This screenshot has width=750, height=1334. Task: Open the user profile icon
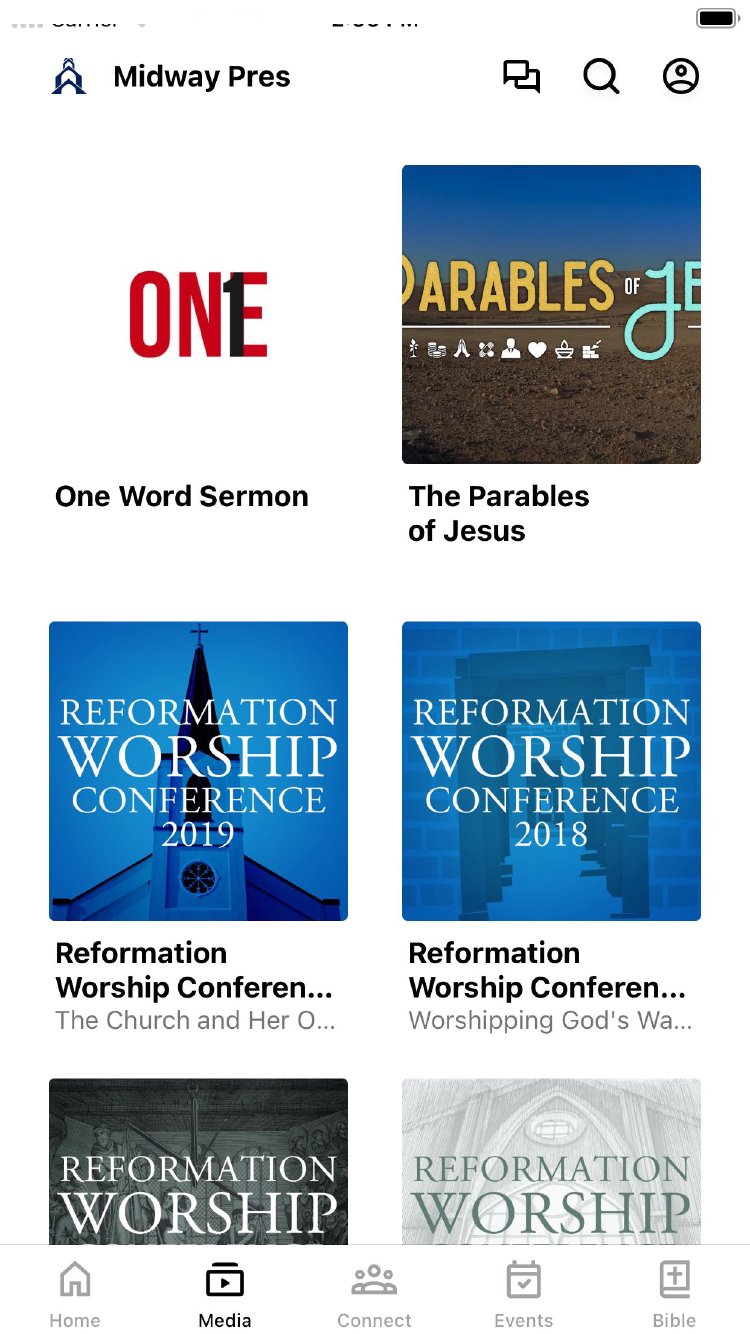pos(681,77)
